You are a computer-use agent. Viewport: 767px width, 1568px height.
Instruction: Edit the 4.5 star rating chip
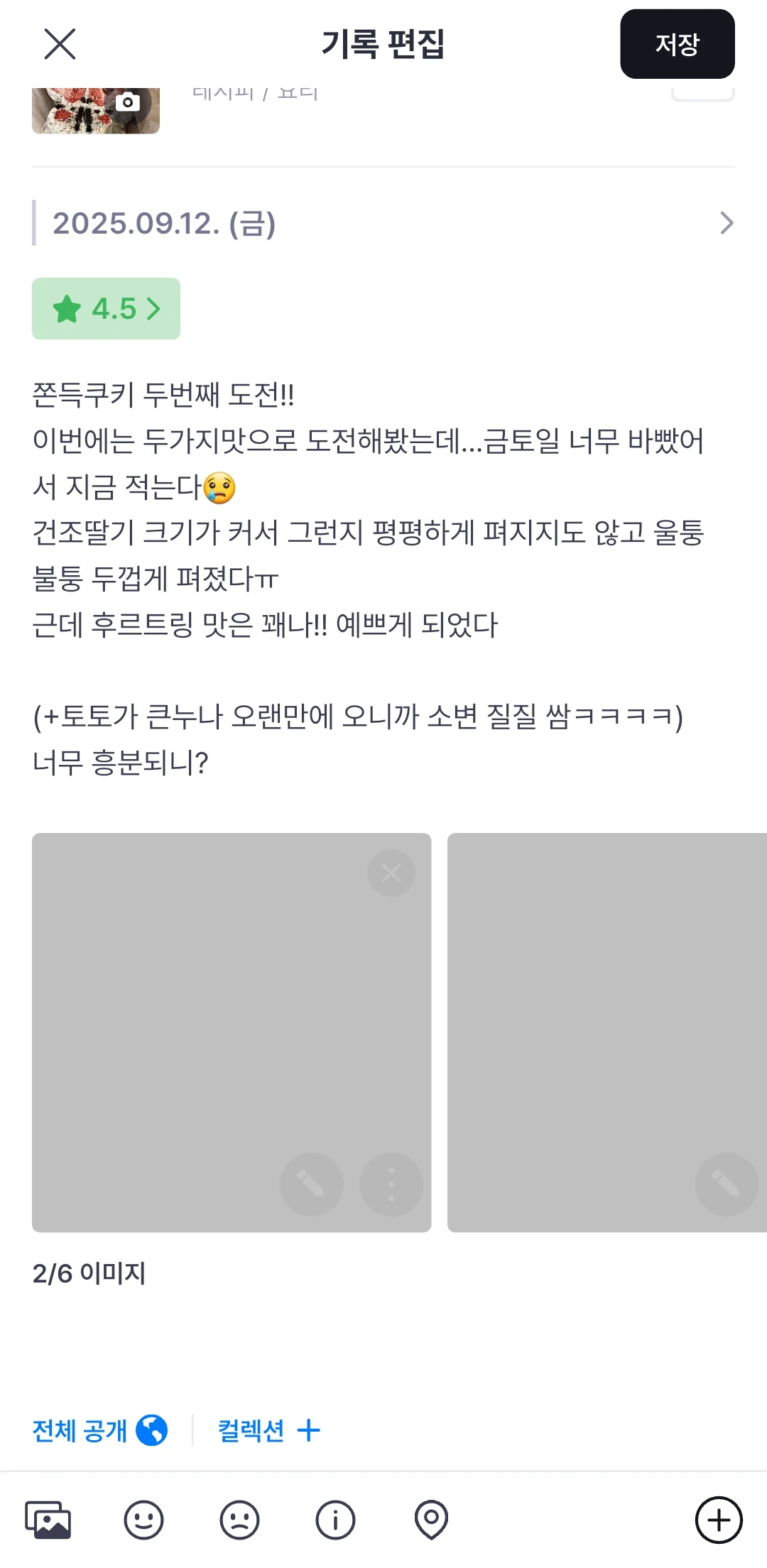106,308
